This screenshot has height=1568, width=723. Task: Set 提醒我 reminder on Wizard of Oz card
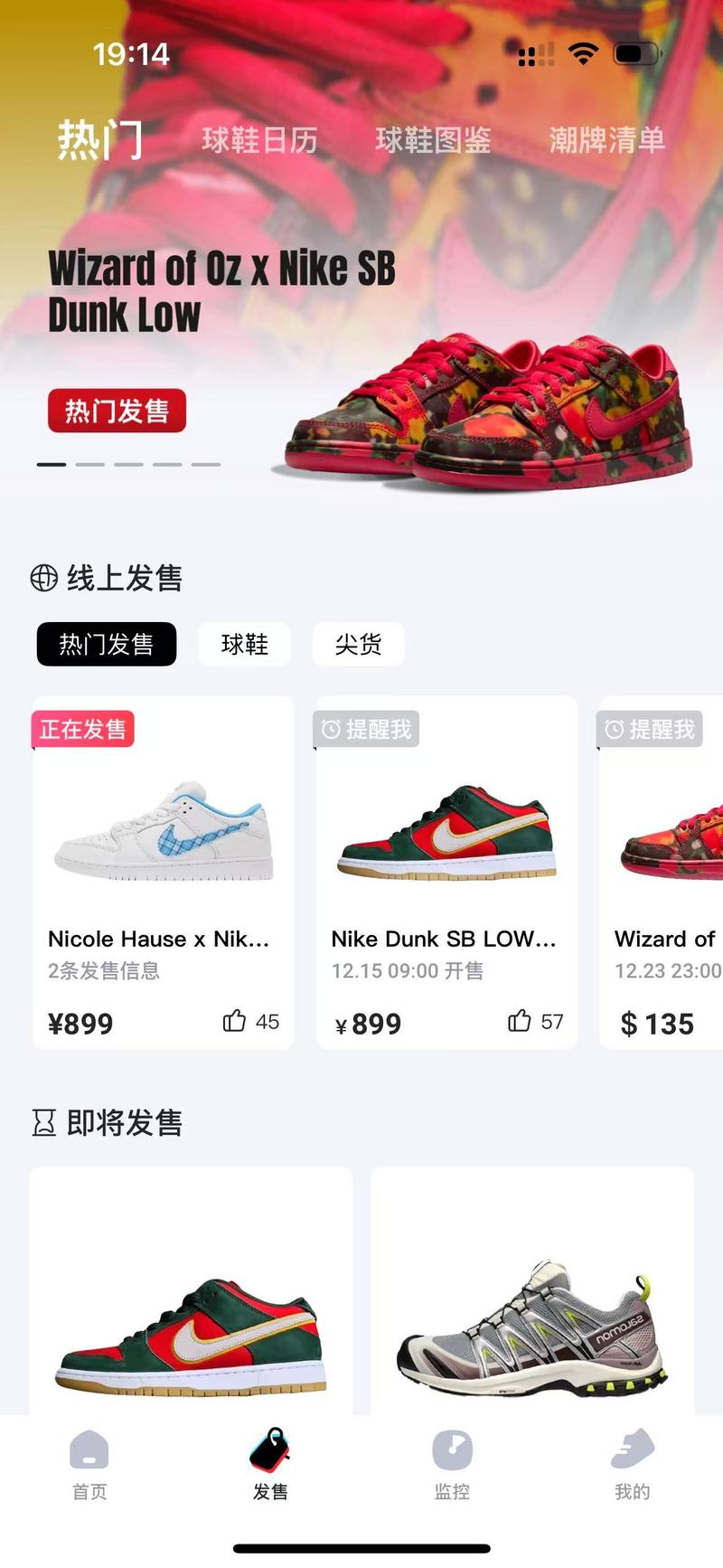point(651,729)
